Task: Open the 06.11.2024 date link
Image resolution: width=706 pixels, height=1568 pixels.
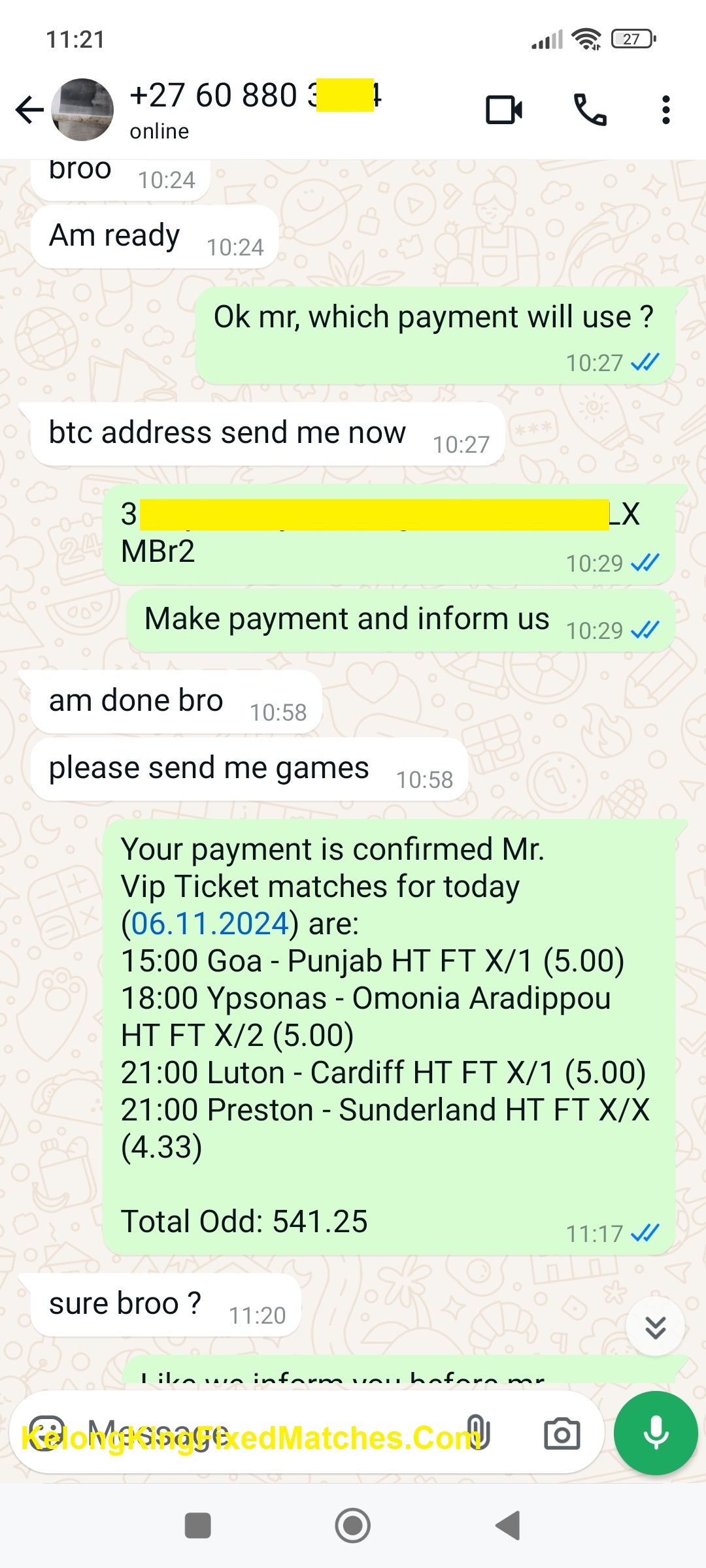Action: [210, 924]
